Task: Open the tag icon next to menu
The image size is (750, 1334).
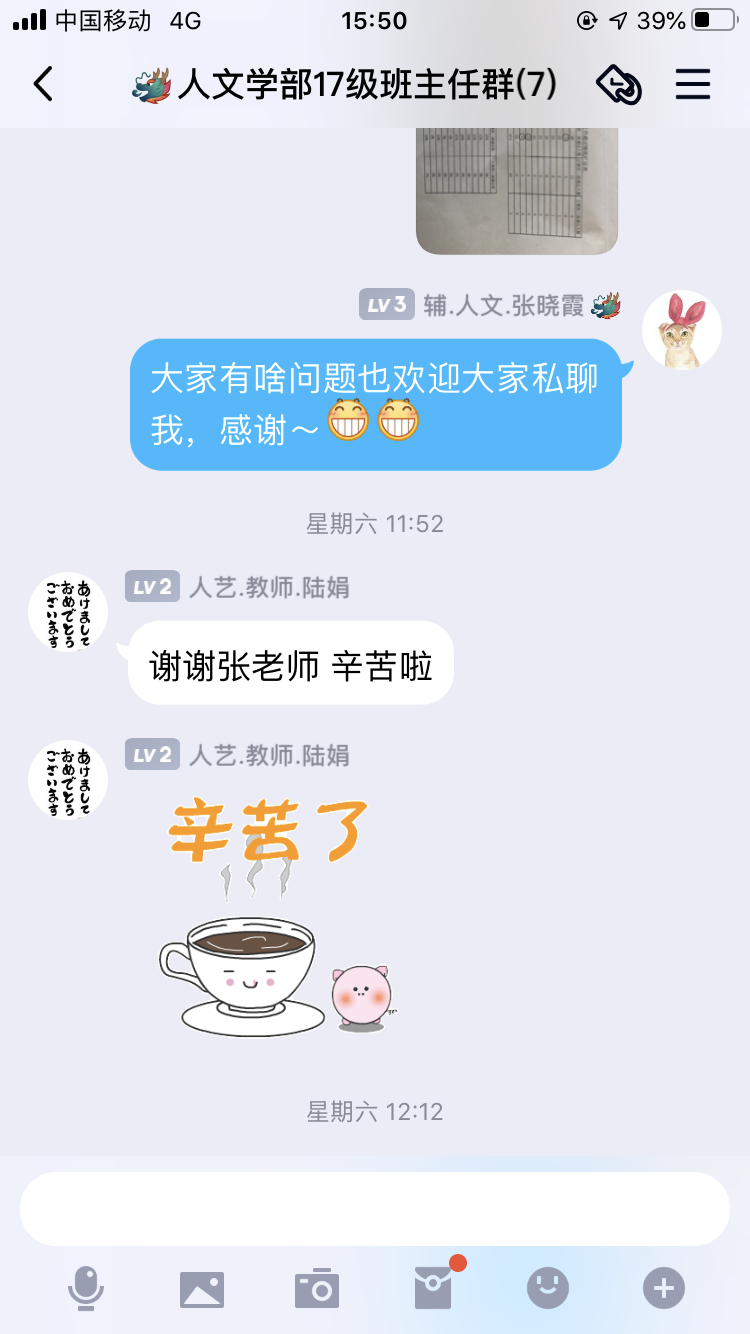Action: pyautogui.click(x=619, y=85)
